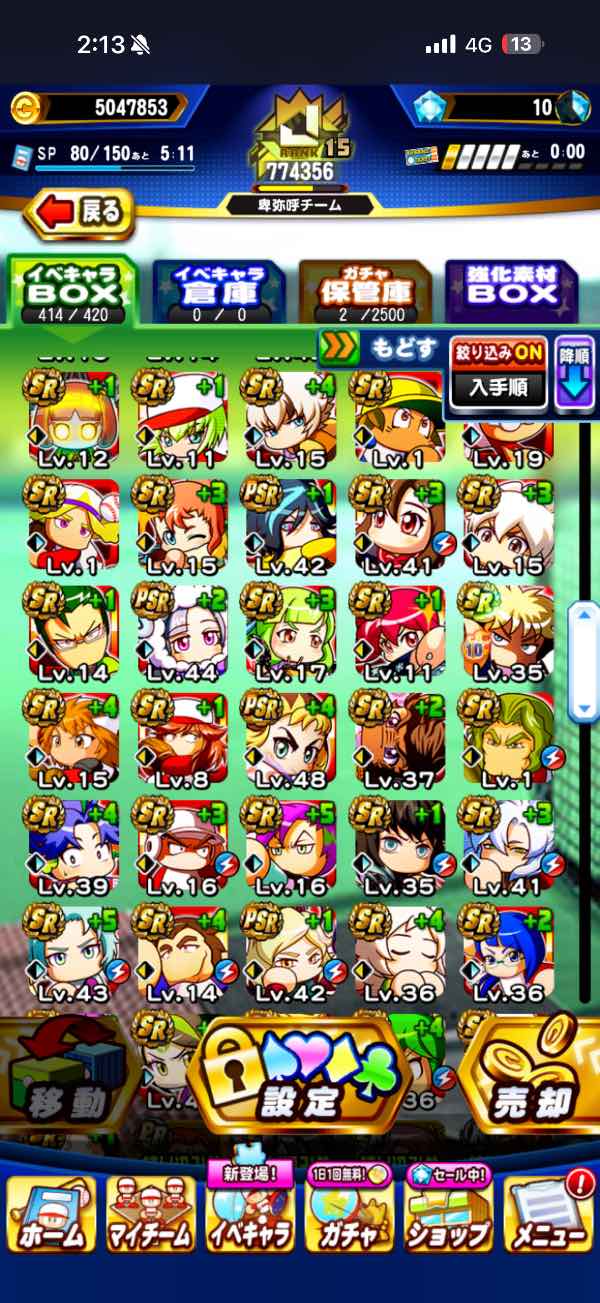Change the 入手順 sort order
Image resolution: width=600 pixels, height=1303 pixels.
click(497, 387)
